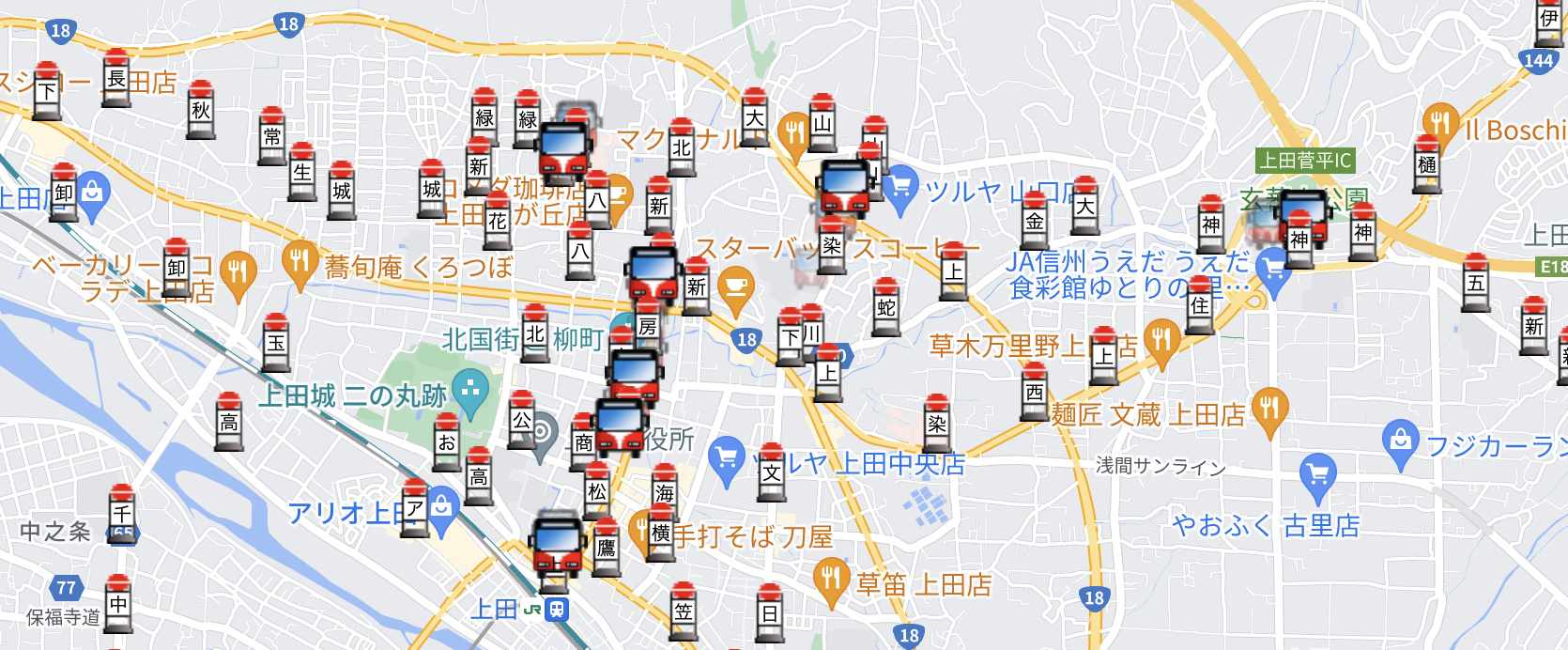Select the 秋 bus stop marker
Screen dimensions: 1568x650
(x=201, y=110)
